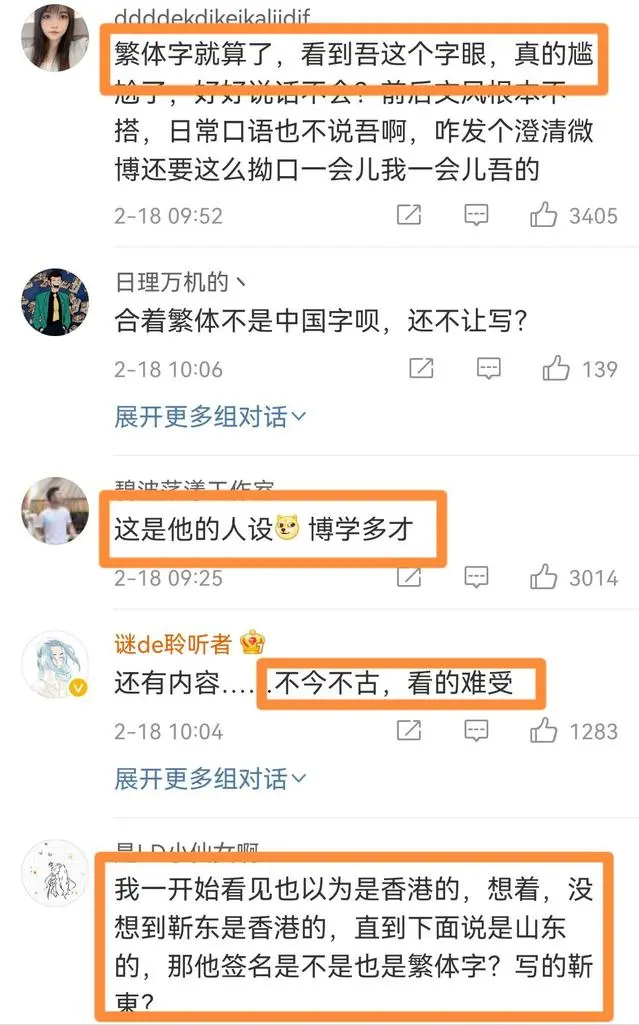Repost the comment posted at 2-18 09:52

tap(409, 214)
